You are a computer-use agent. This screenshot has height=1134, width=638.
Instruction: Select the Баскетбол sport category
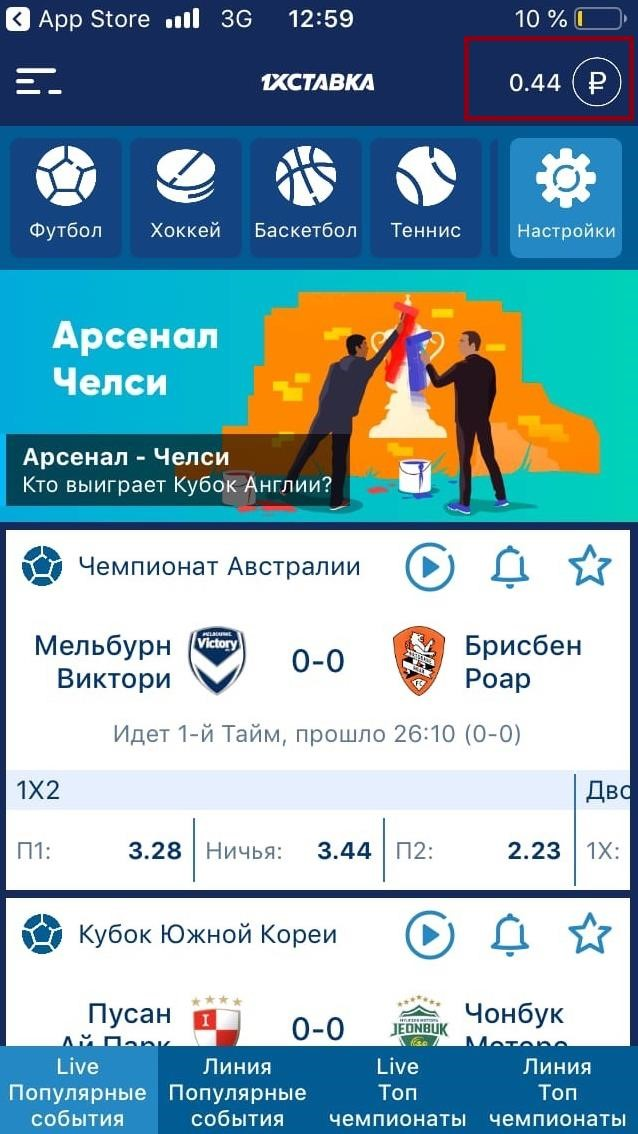306,197
